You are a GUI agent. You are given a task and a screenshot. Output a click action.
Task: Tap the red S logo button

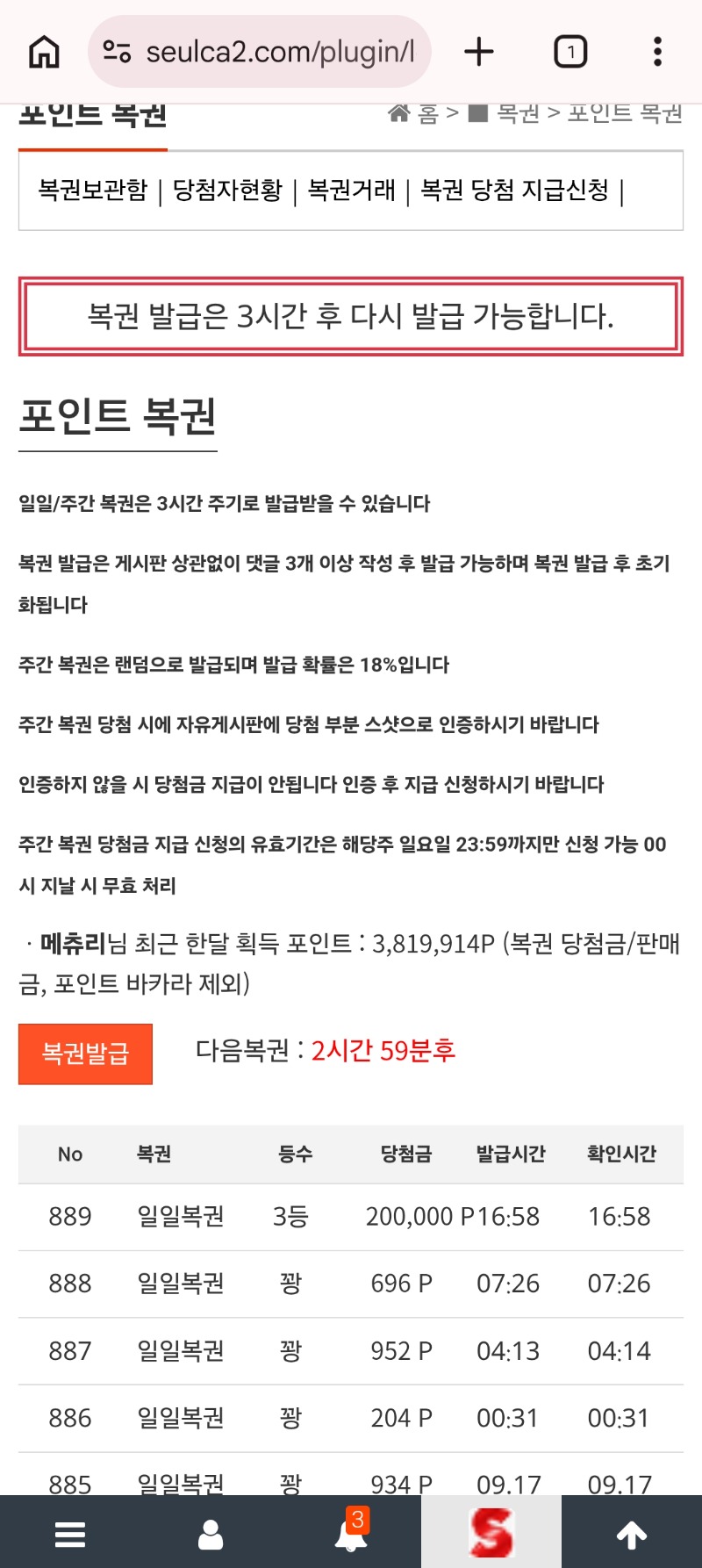(491, 1533)
